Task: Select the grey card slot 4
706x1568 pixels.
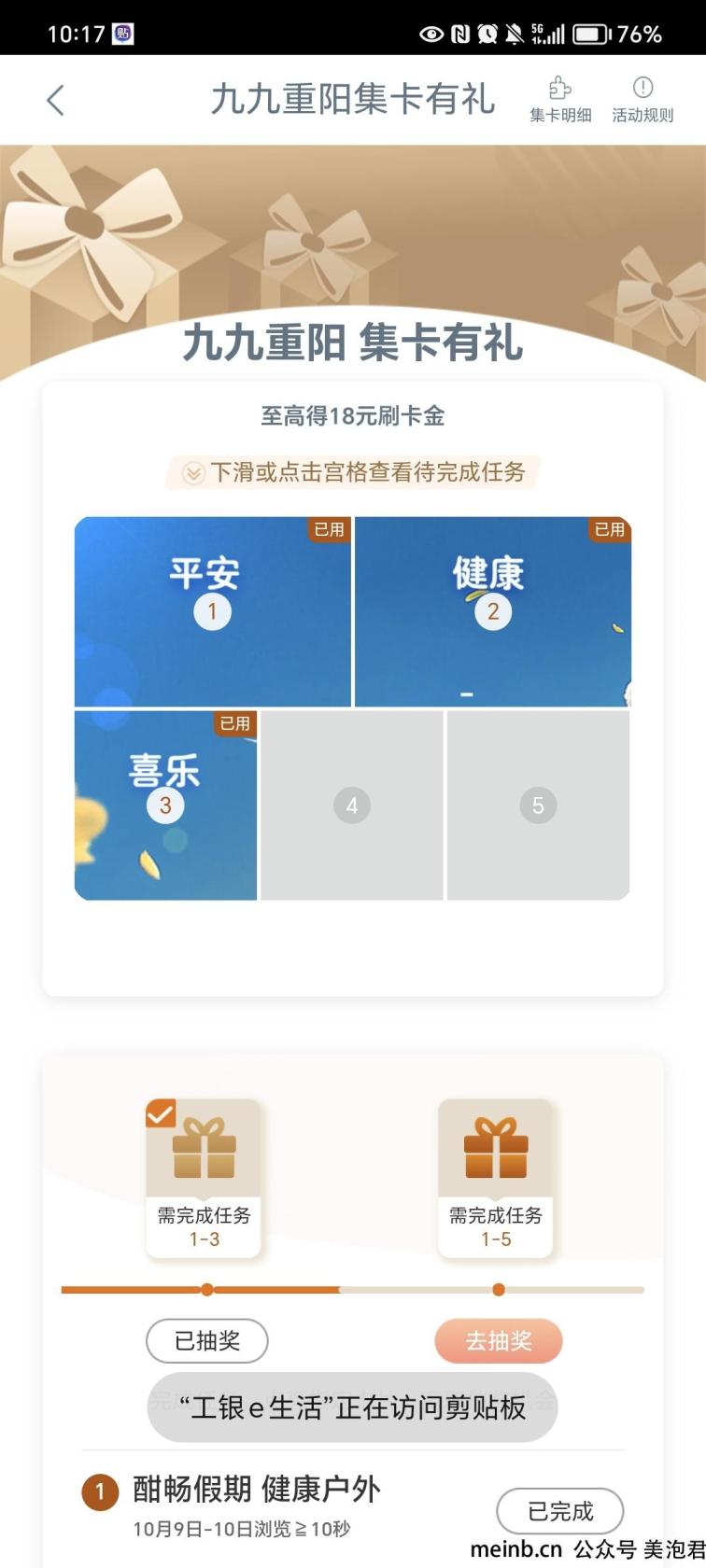Action: [352, 805]
